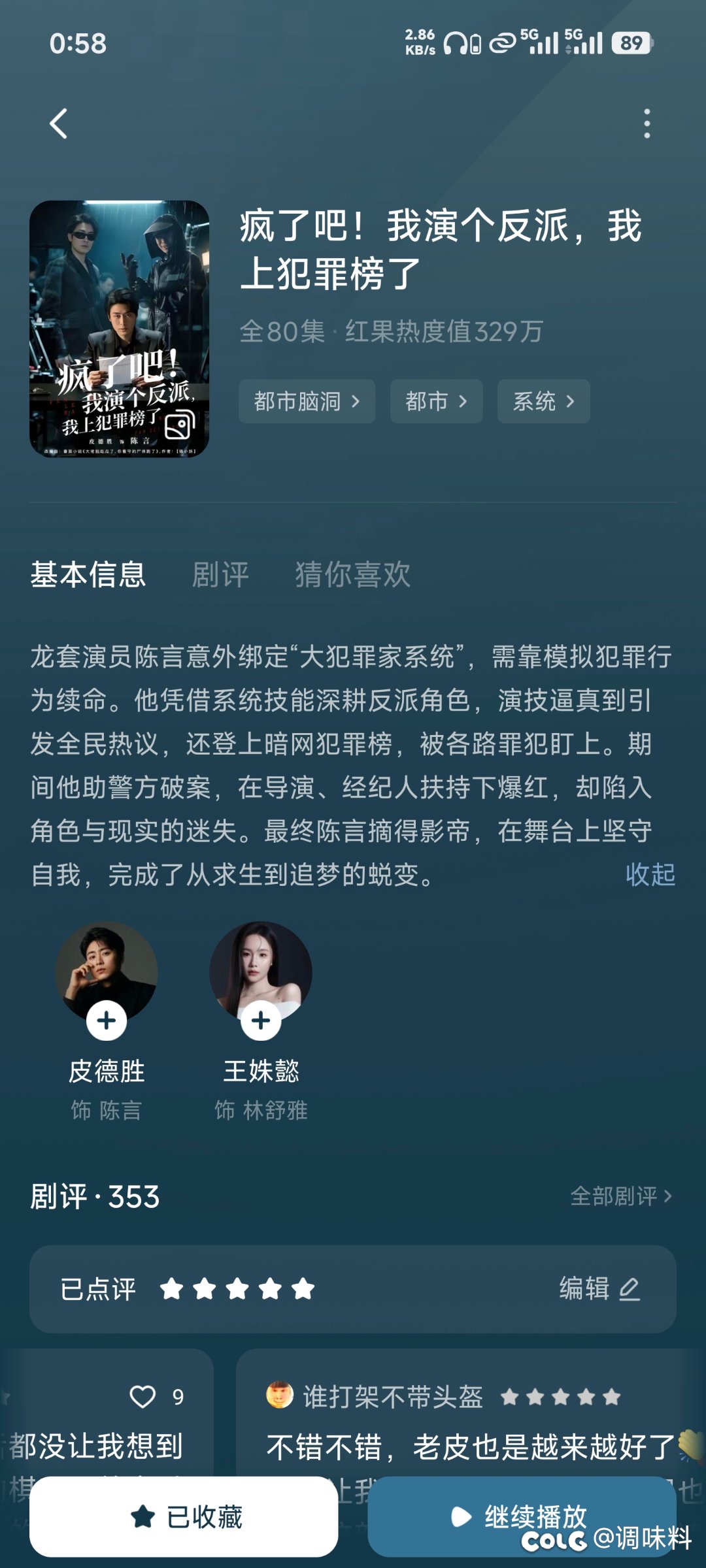Switch to the 剧评 tab
The image size is (706, 1568).
coord(220,575)
